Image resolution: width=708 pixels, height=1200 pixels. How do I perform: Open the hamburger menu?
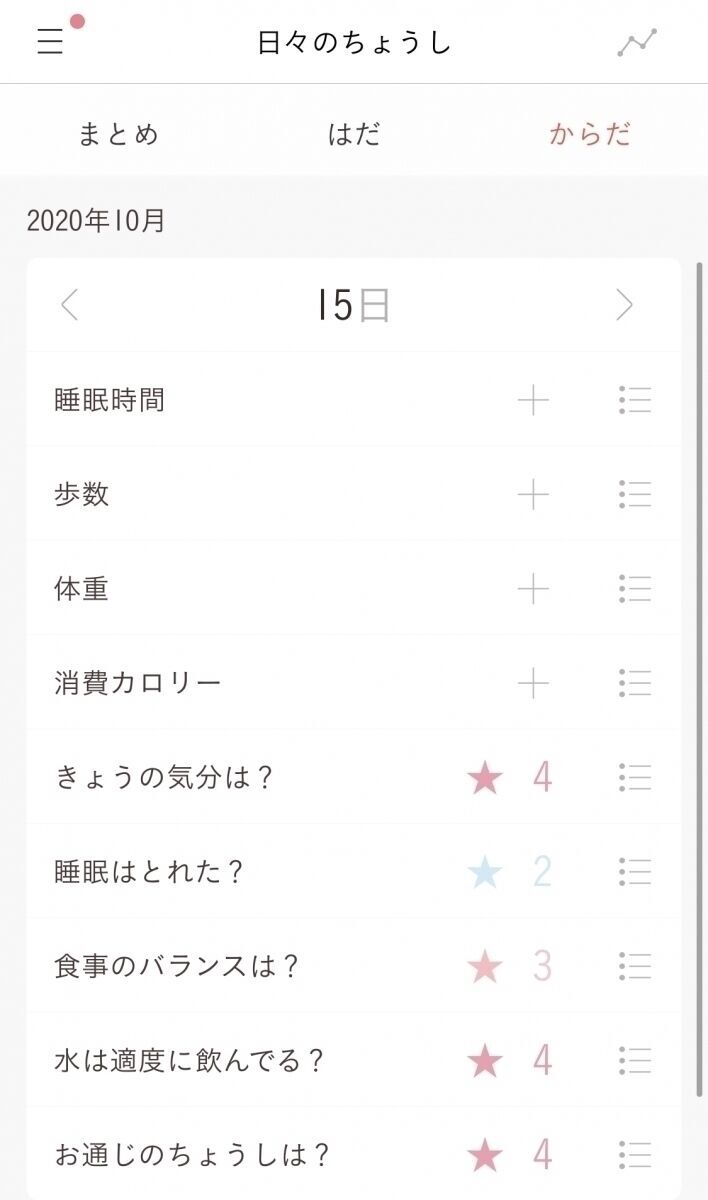coord(50,42)
